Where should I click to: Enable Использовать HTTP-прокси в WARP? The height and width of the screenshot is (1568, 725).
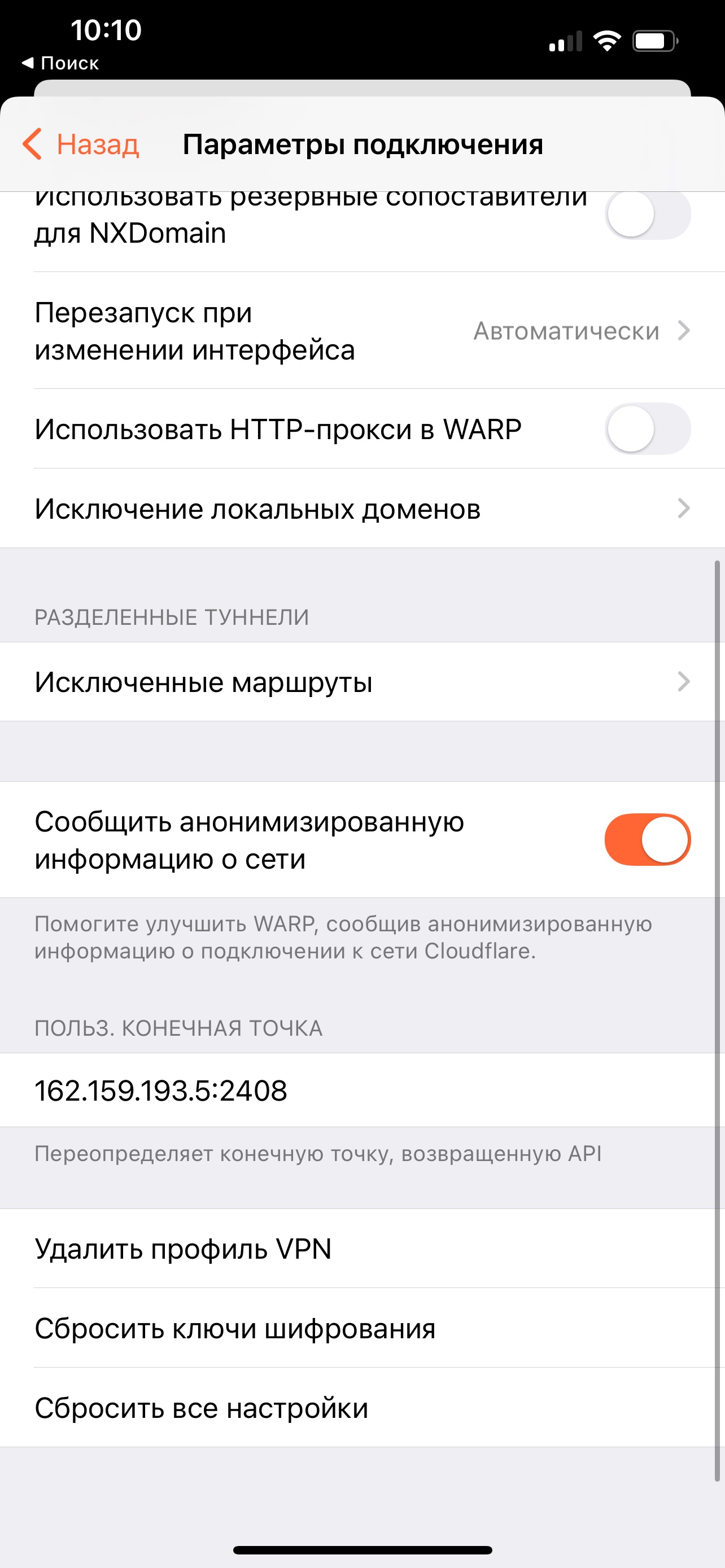(648, 429)
